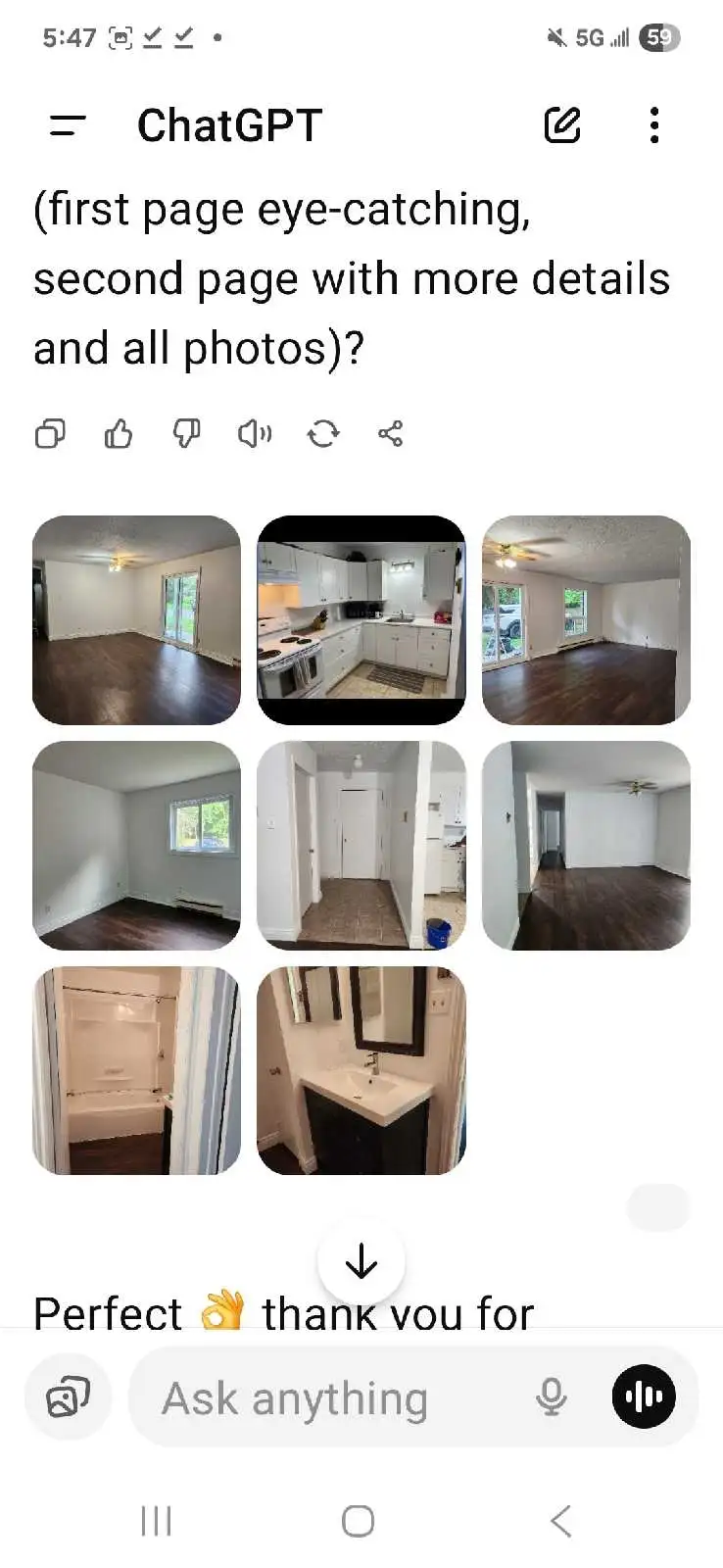This screenshot has width=723, height=1568.
Task: Start voice dictation with the microphone
Action: 552,1397
